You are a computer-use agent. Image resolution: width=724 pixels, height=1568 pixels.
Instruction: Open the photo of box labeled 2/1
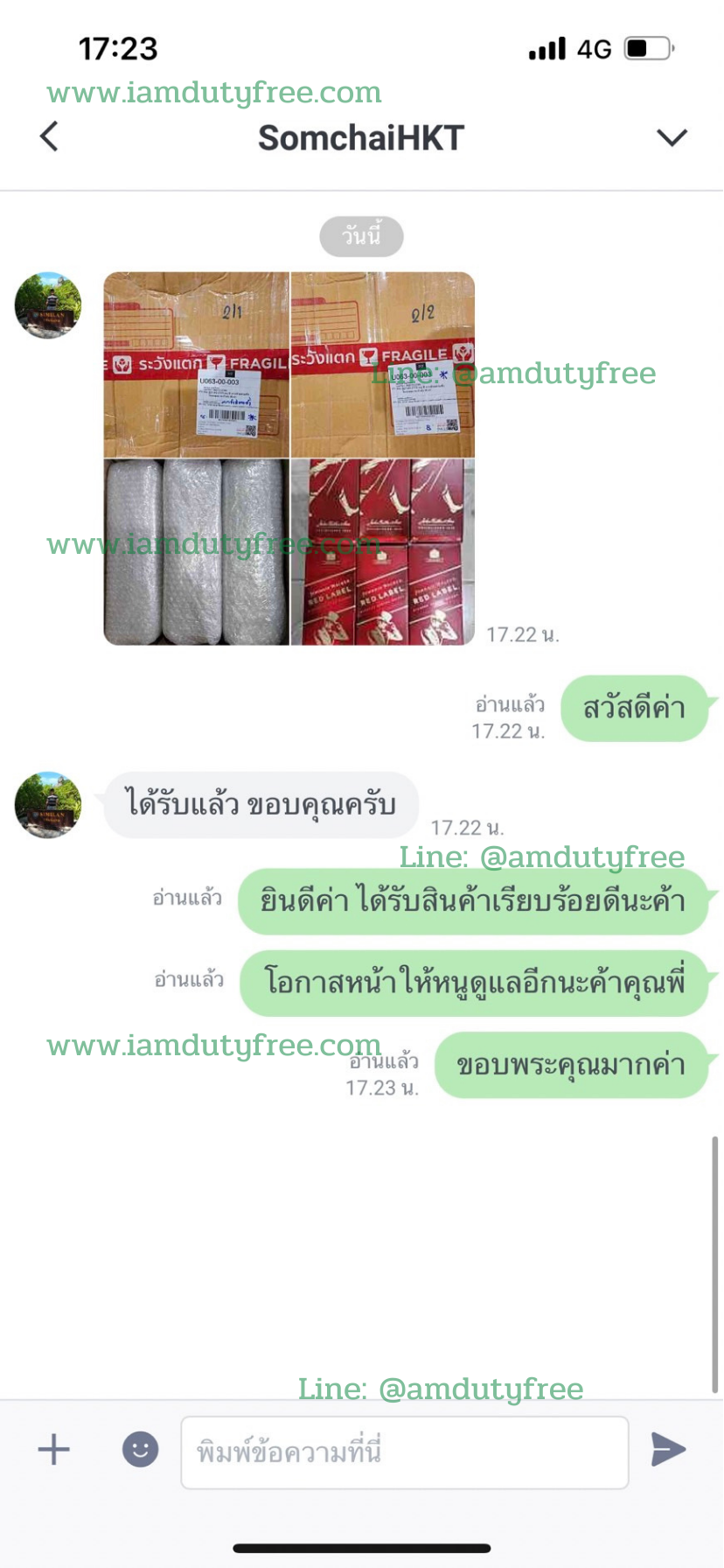coord(197,364)
